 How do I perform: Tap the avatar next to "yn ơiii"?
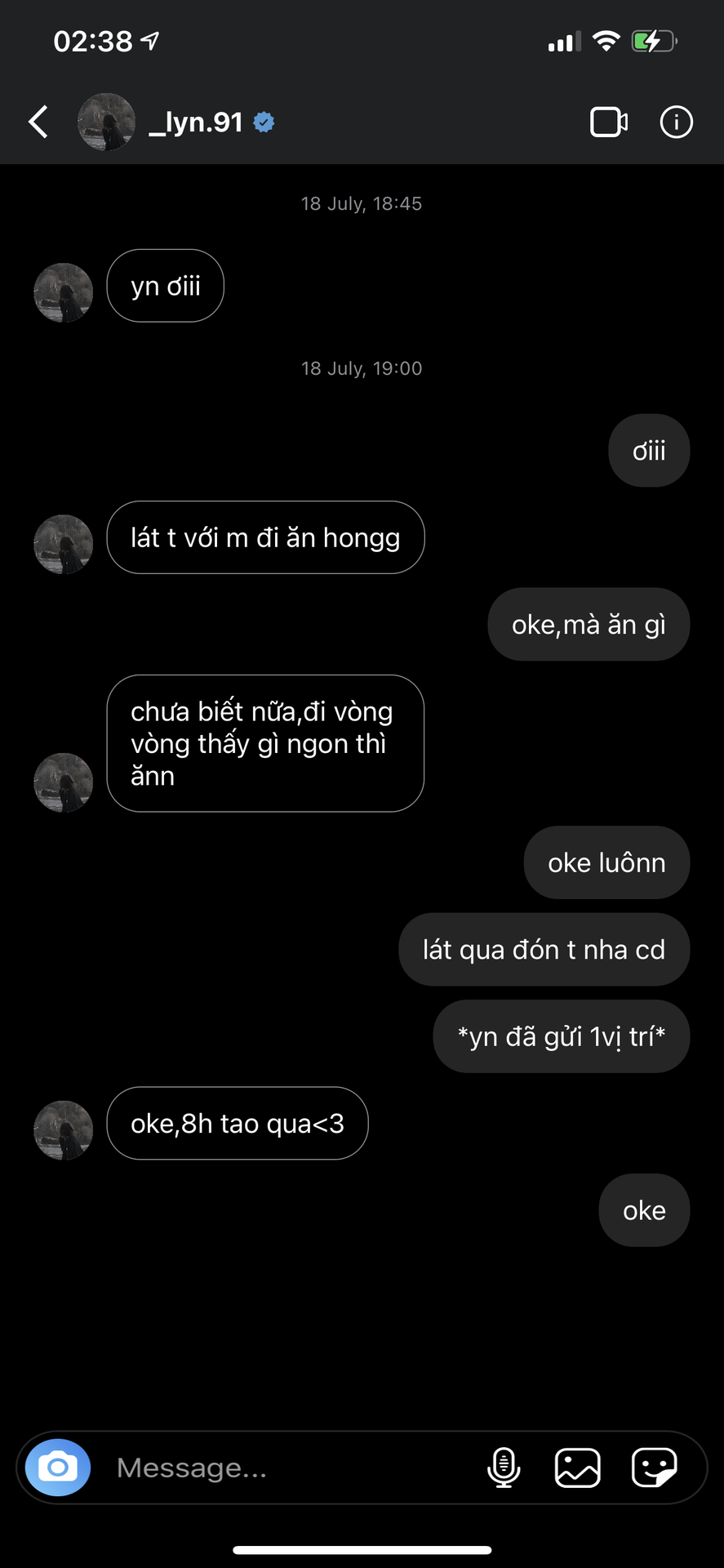click(64, 292)
